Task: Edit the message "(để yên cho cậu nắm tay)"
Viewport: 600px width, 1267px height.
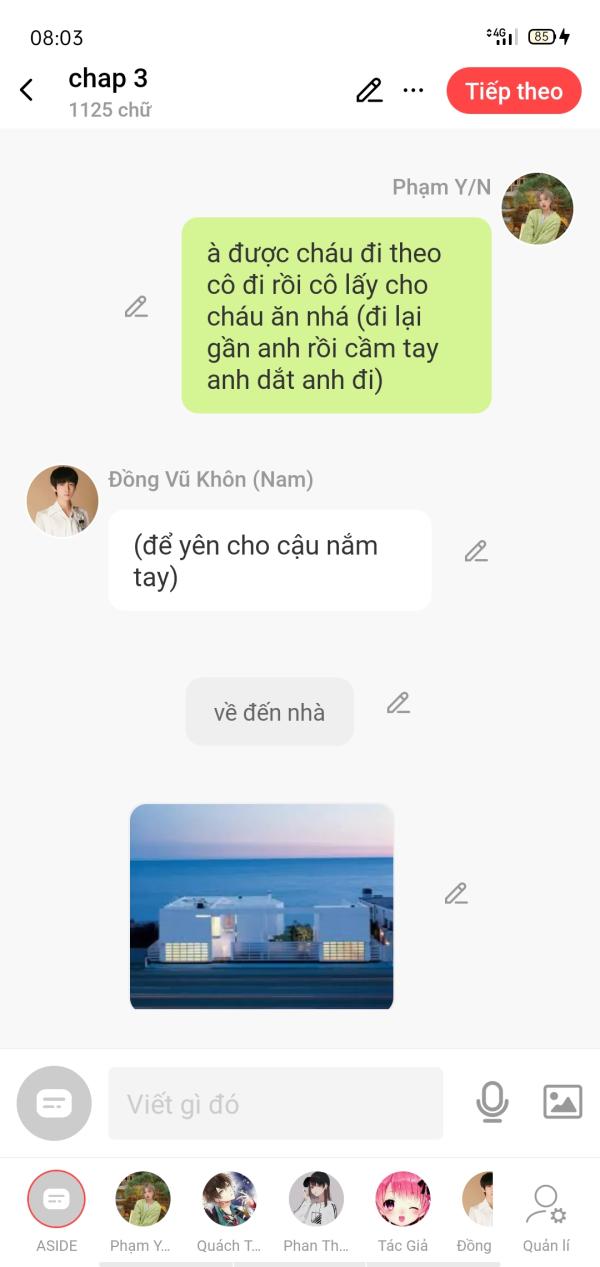Action: [x=476, y=551]
